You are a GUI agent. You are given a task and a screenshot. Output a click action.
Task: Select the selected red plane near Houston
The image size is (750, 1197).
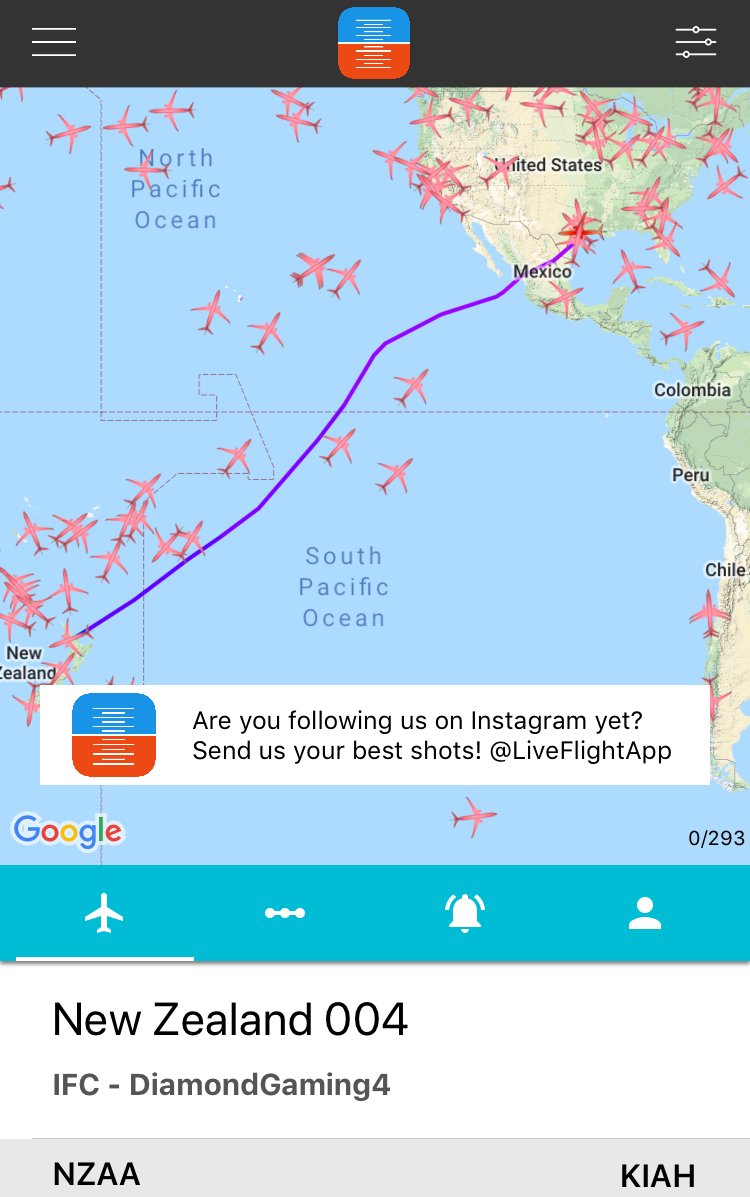click(x=581, y=229)
